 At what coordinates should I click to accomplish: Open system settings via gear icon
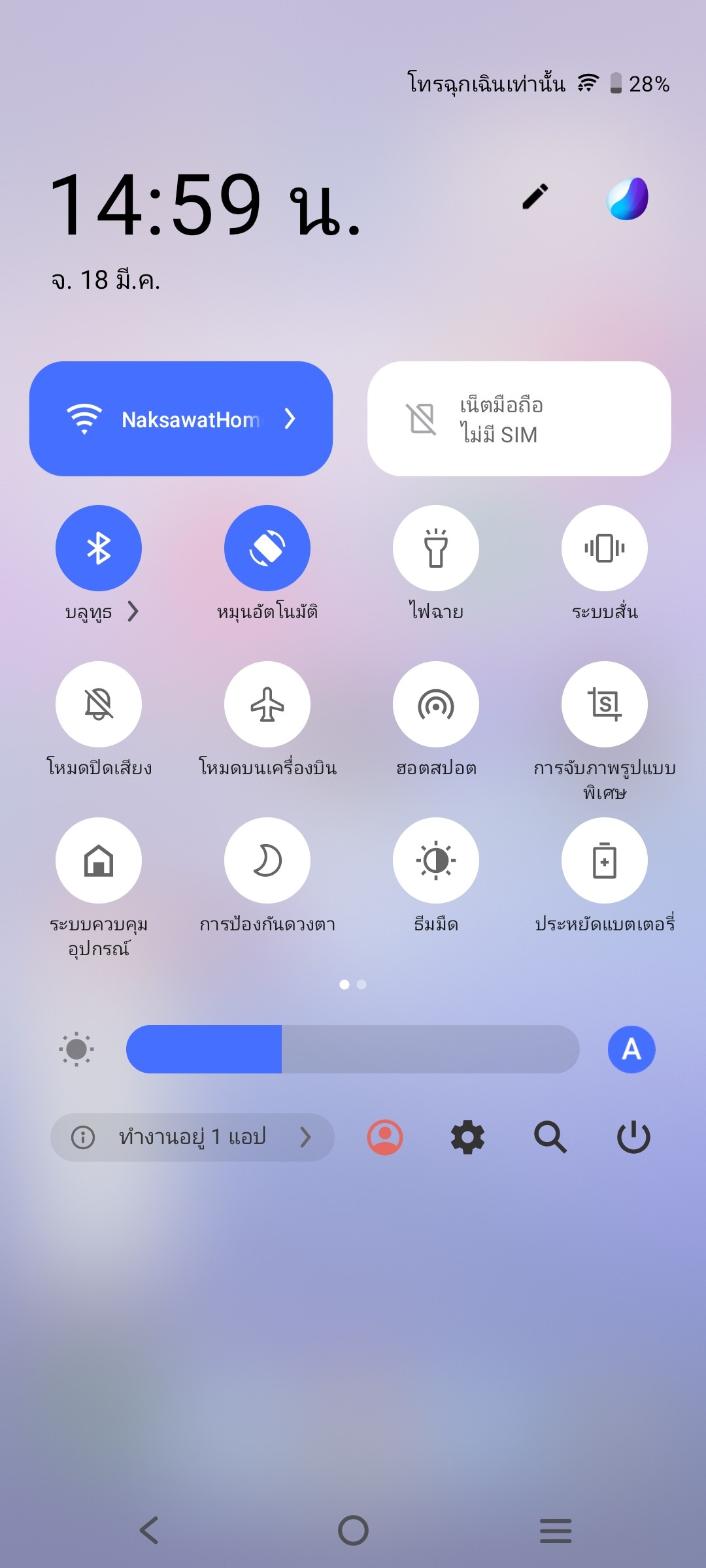click(467, 1137)
